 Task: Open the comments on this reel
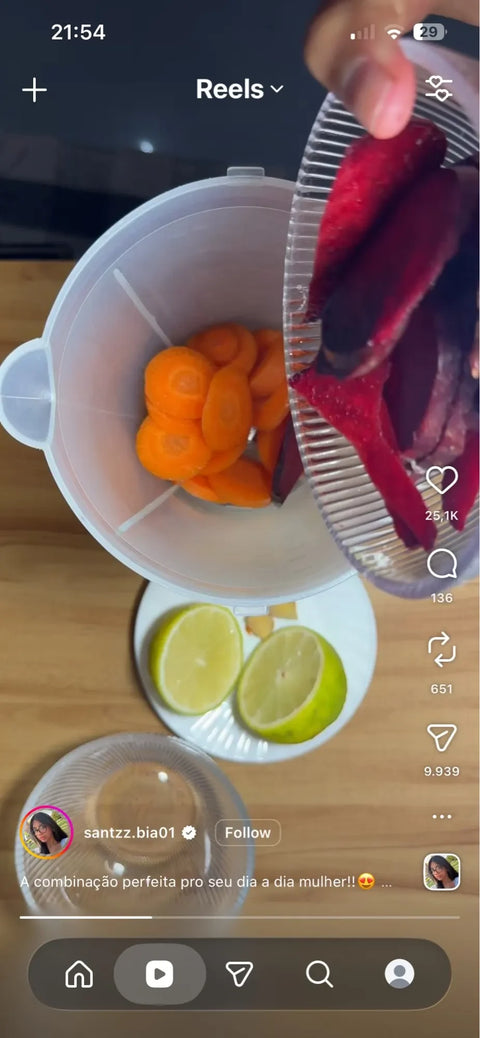[x=442, y=565]
